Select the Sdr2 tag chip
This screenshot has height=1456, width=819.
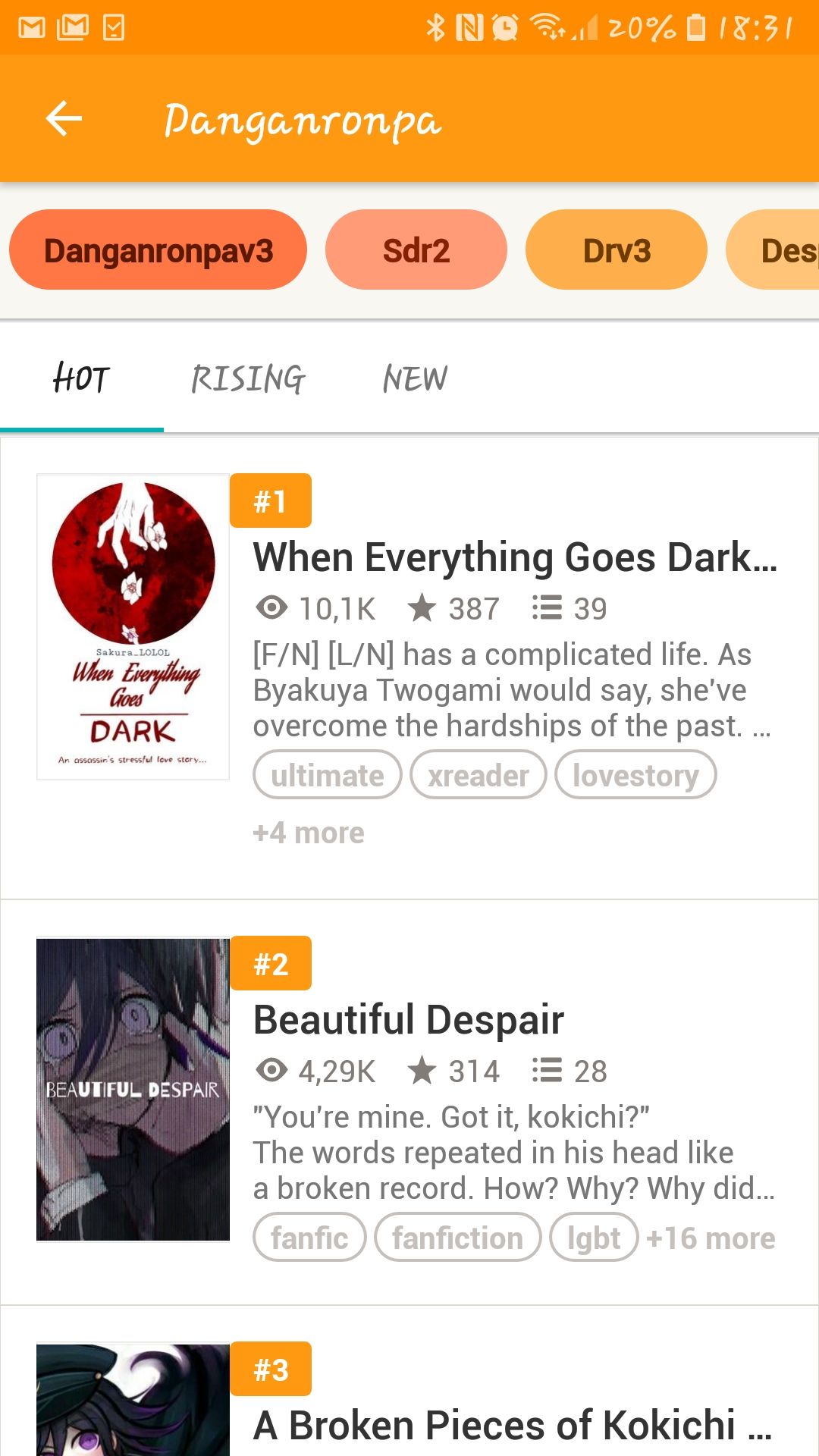pyautogui.click(x=416, y=250)
